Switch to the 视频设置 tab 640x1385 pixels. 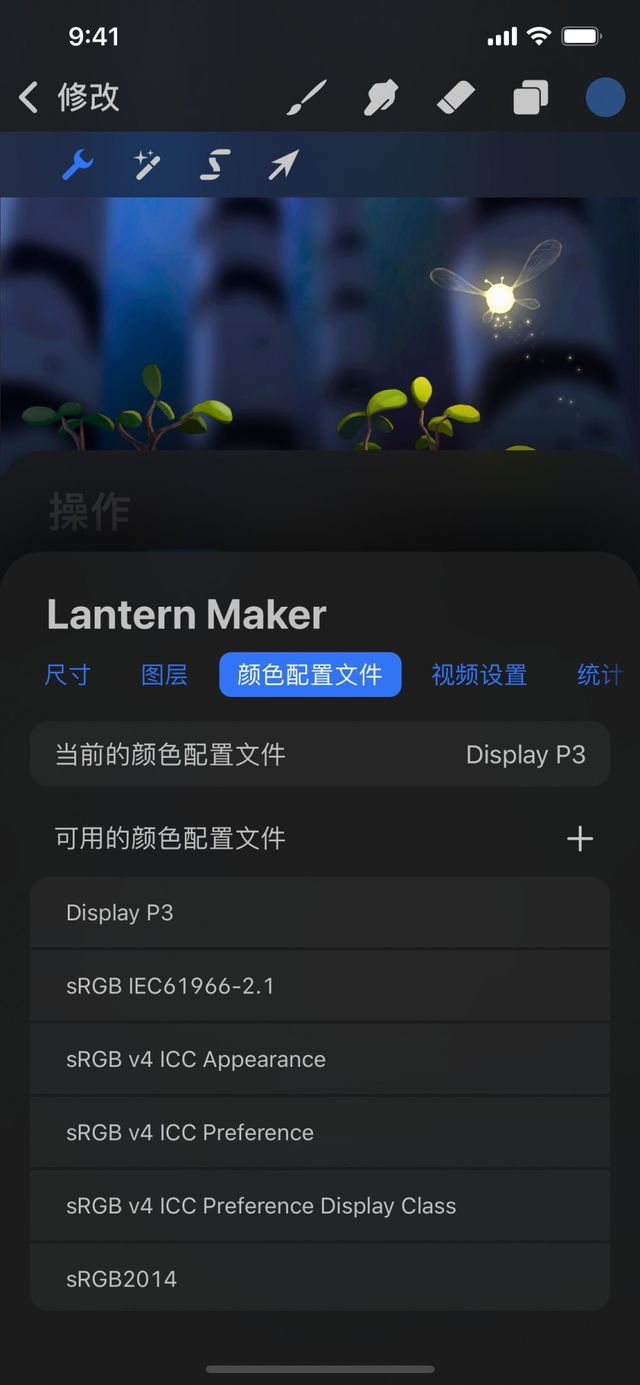click(479, 675)
